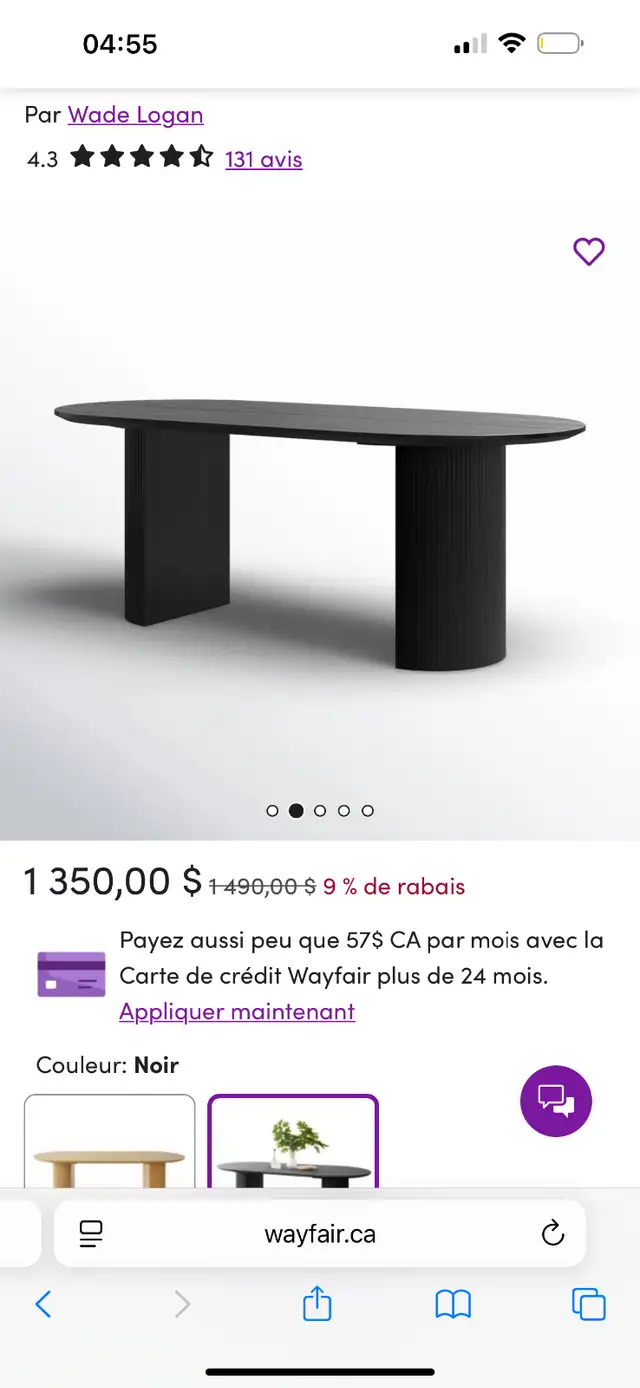Go back in Safari
The image size is (640, 1388).
pyautogui.click(x=43, y=1304)
